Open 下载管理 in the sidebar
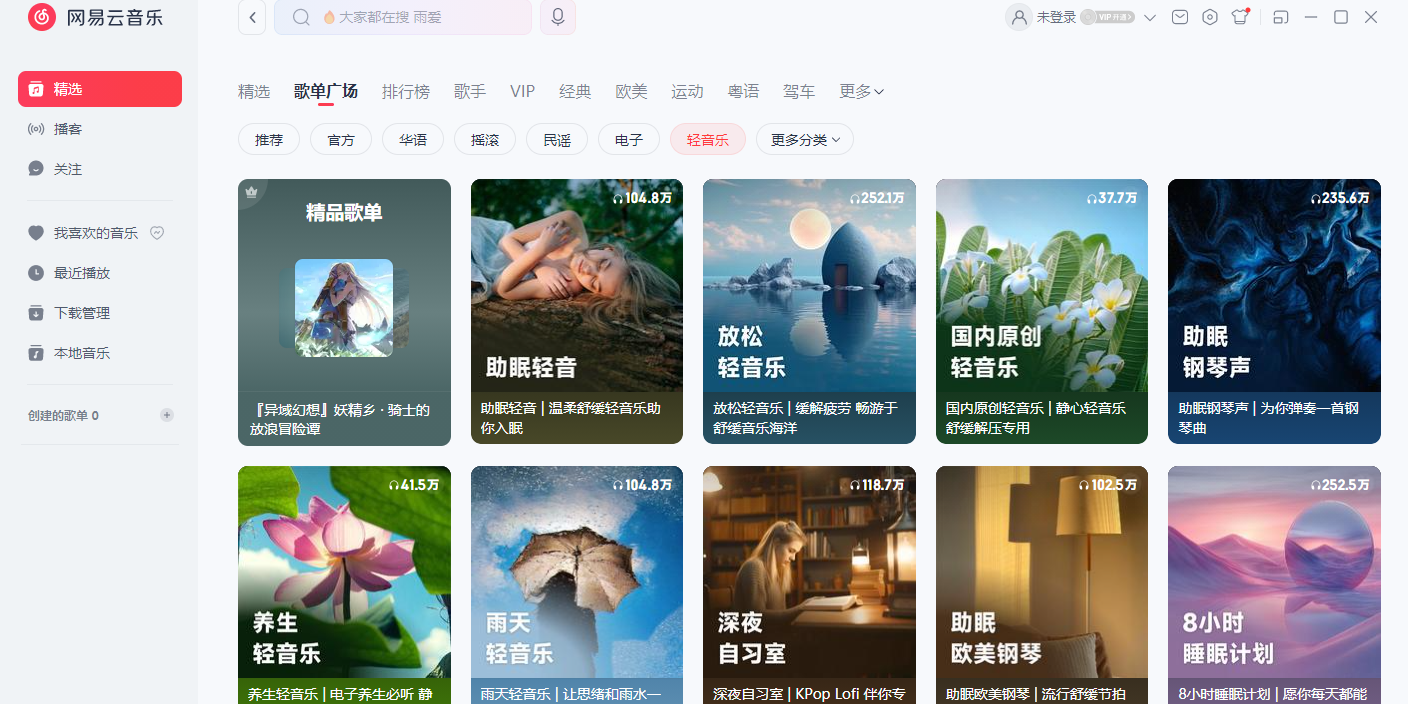 pyautogui.click(x=81, y=313)
